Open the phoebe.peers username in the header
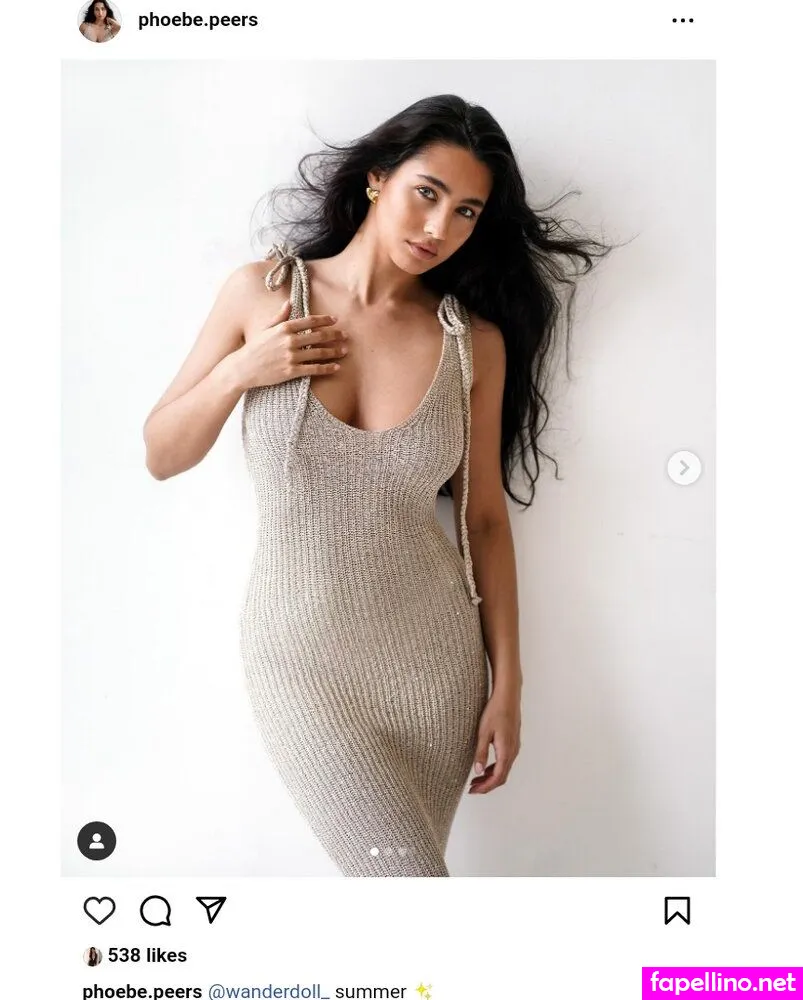Viewport: 803px width, 1000px height. (x=197, y=20)
